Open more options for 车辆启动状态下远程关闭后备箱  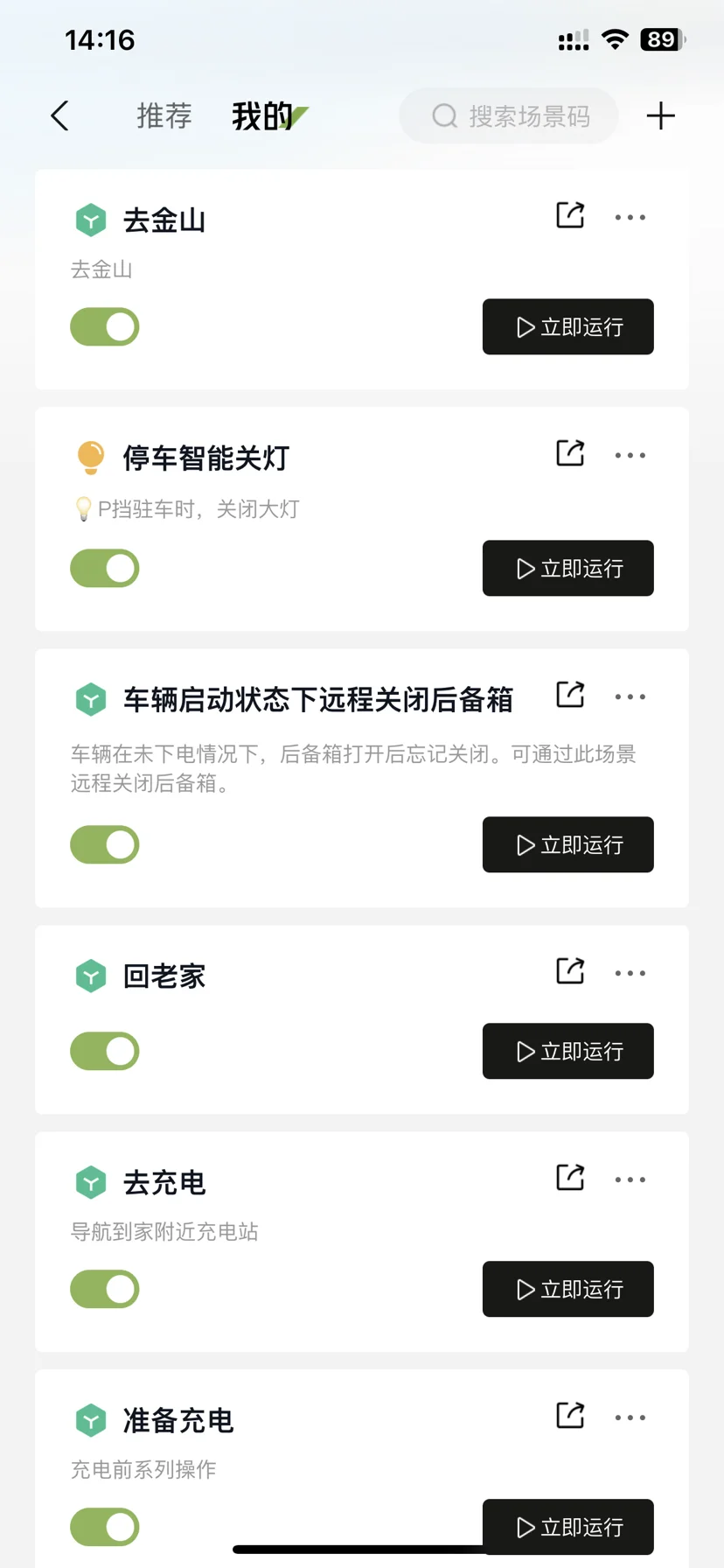coord(630,696)
